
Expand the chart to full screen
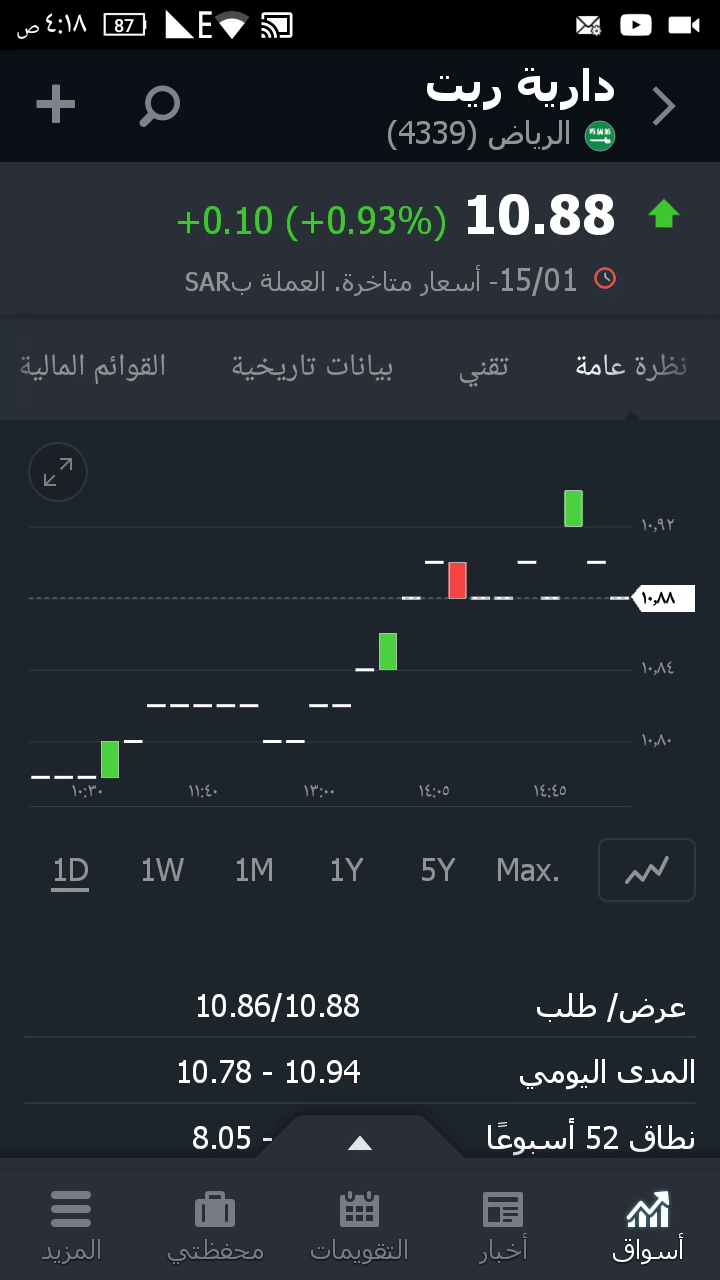[x=58, y=472]
